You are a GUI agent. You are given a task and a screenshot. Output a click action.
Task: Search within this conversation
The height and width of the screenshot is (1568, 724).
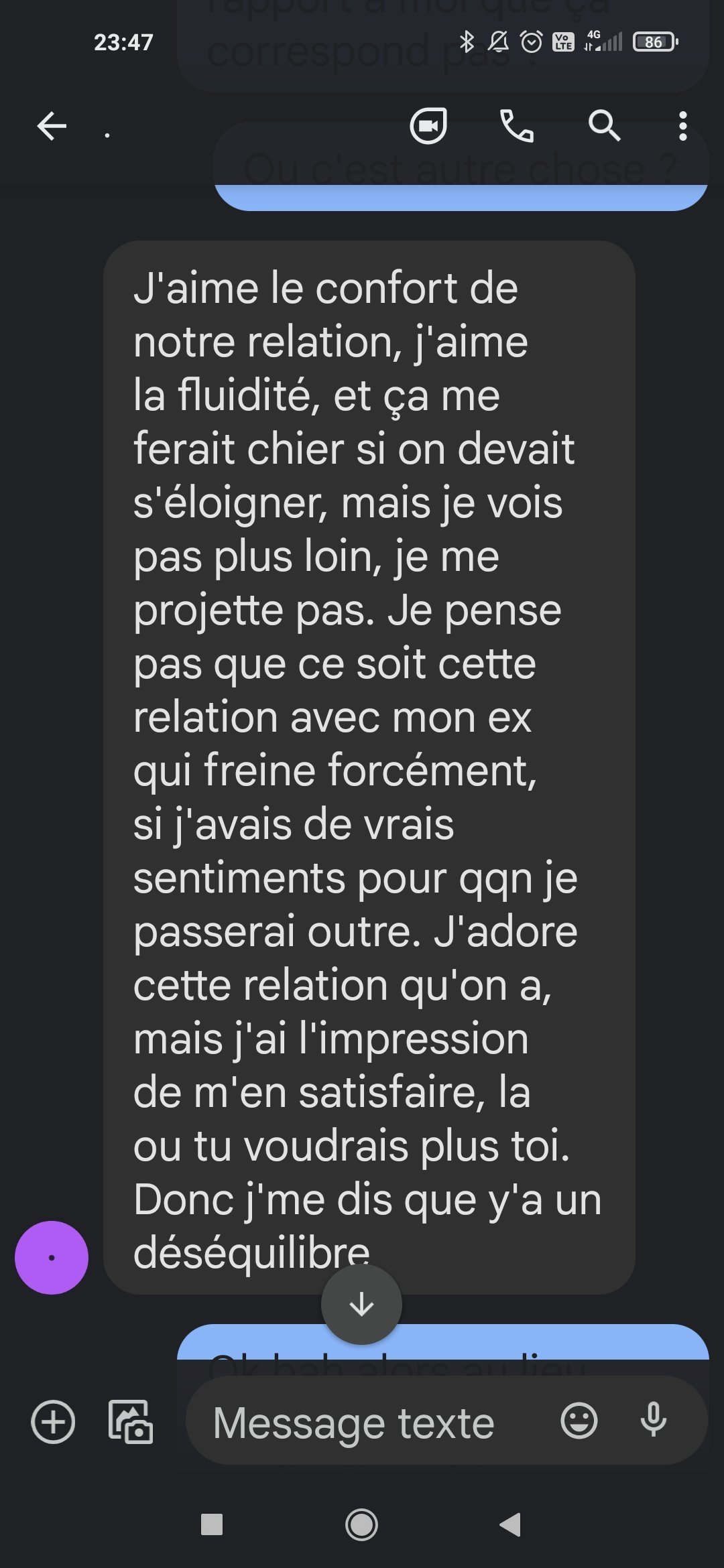pos(604,126)
